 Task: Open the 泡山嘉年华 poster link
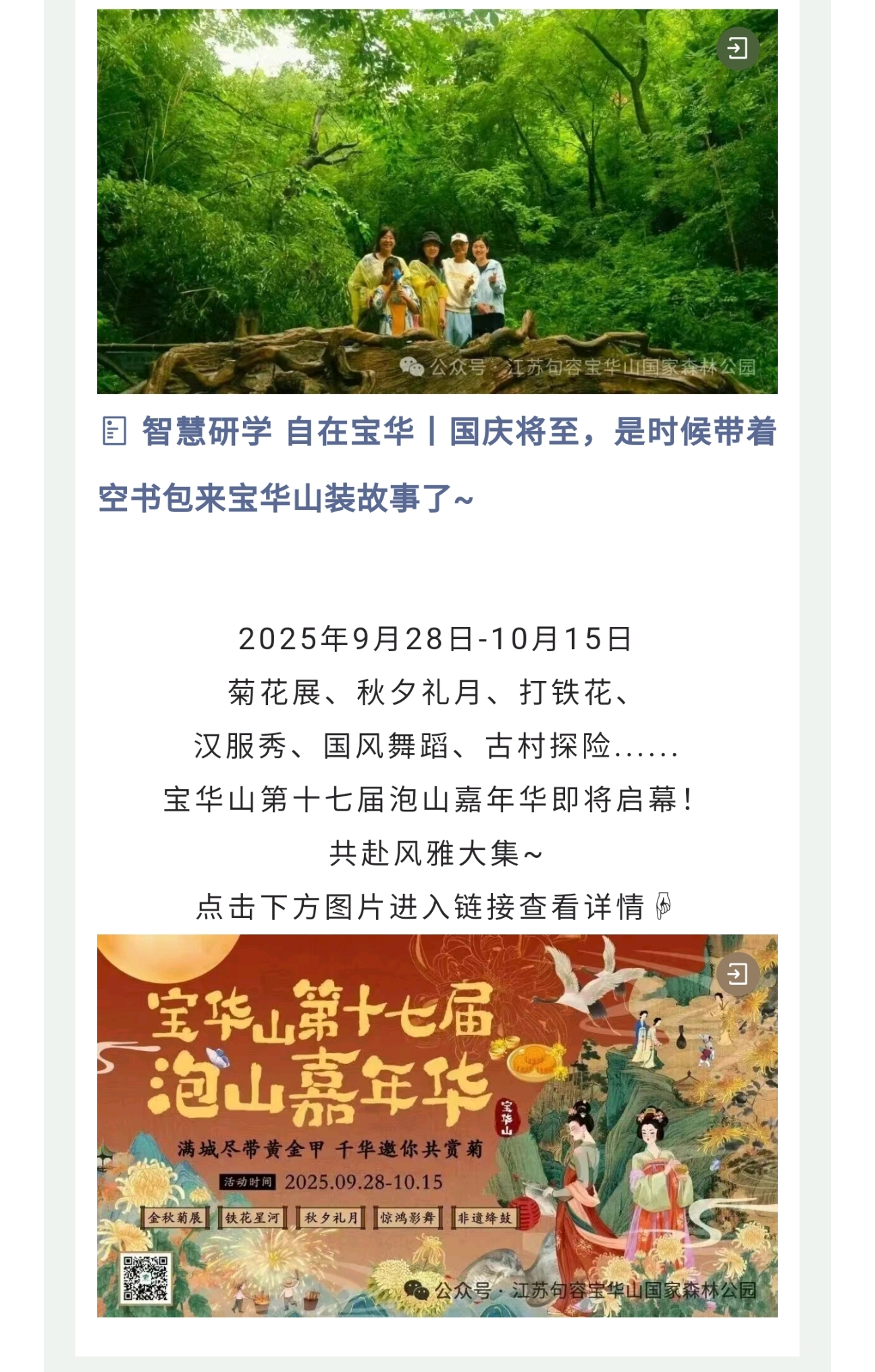click(437, 1127)
